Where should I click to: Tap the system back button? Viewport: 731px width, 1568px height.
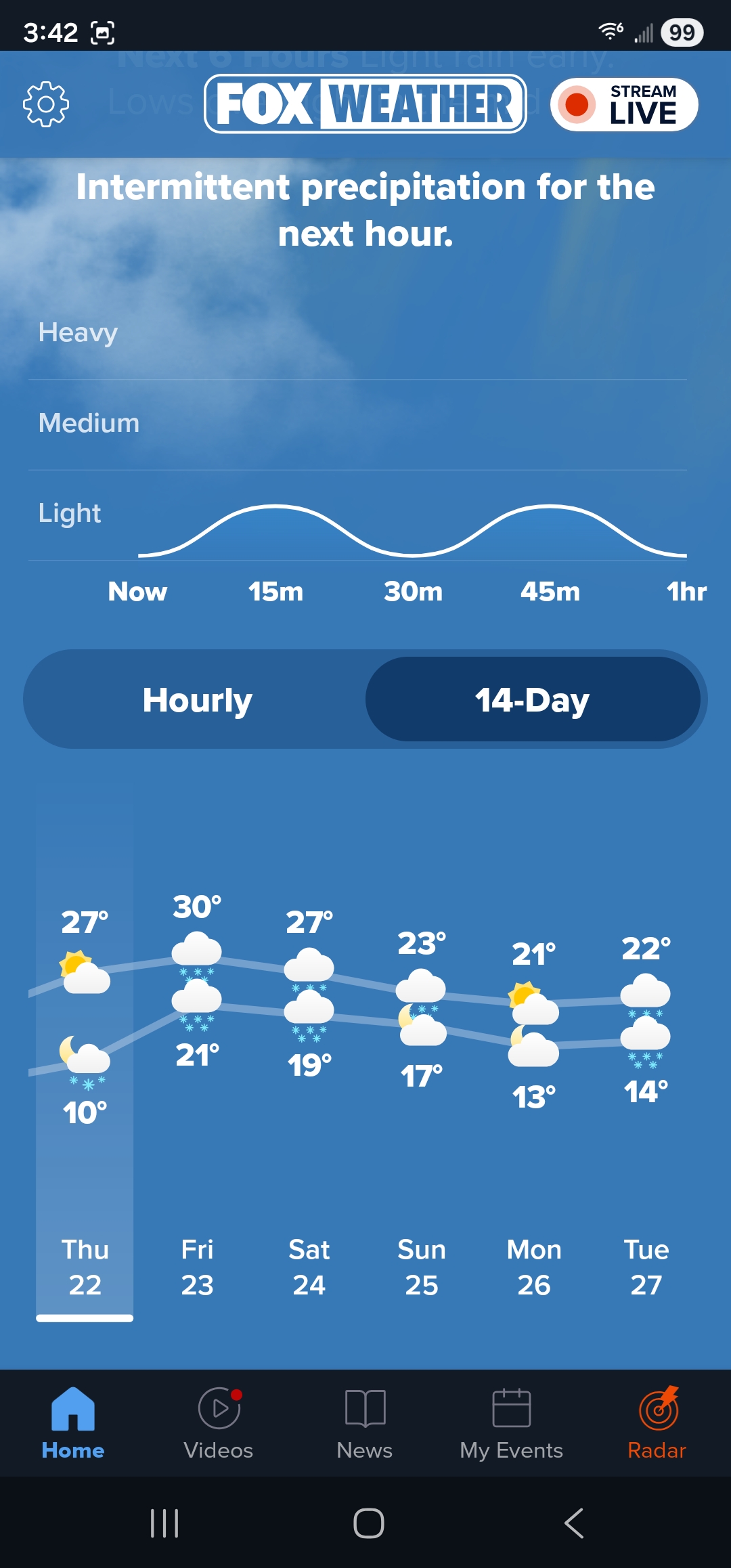tap(573, 1523)
